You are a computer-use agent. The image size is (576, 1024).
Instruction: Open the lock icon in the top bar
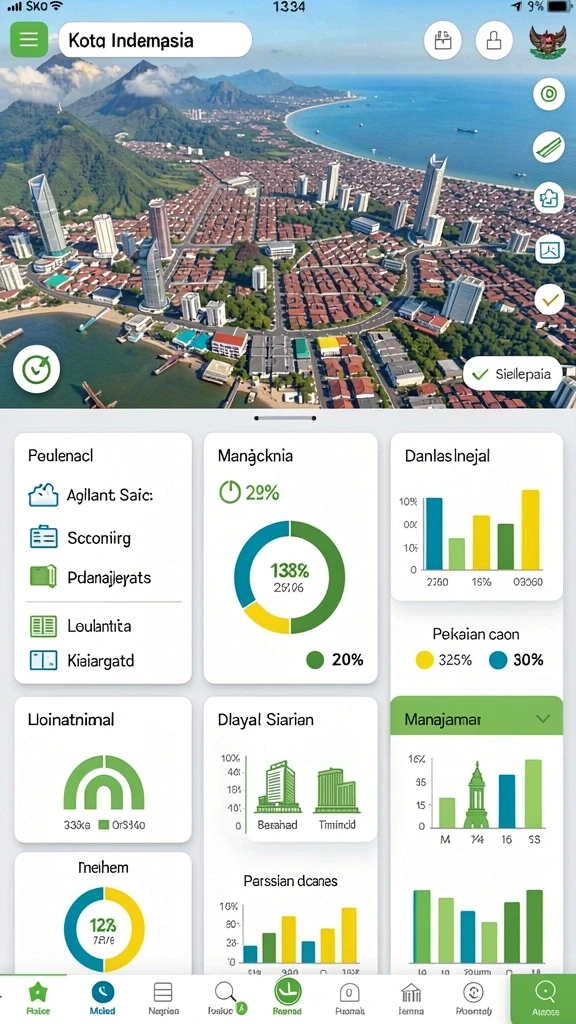click(494, 41)
